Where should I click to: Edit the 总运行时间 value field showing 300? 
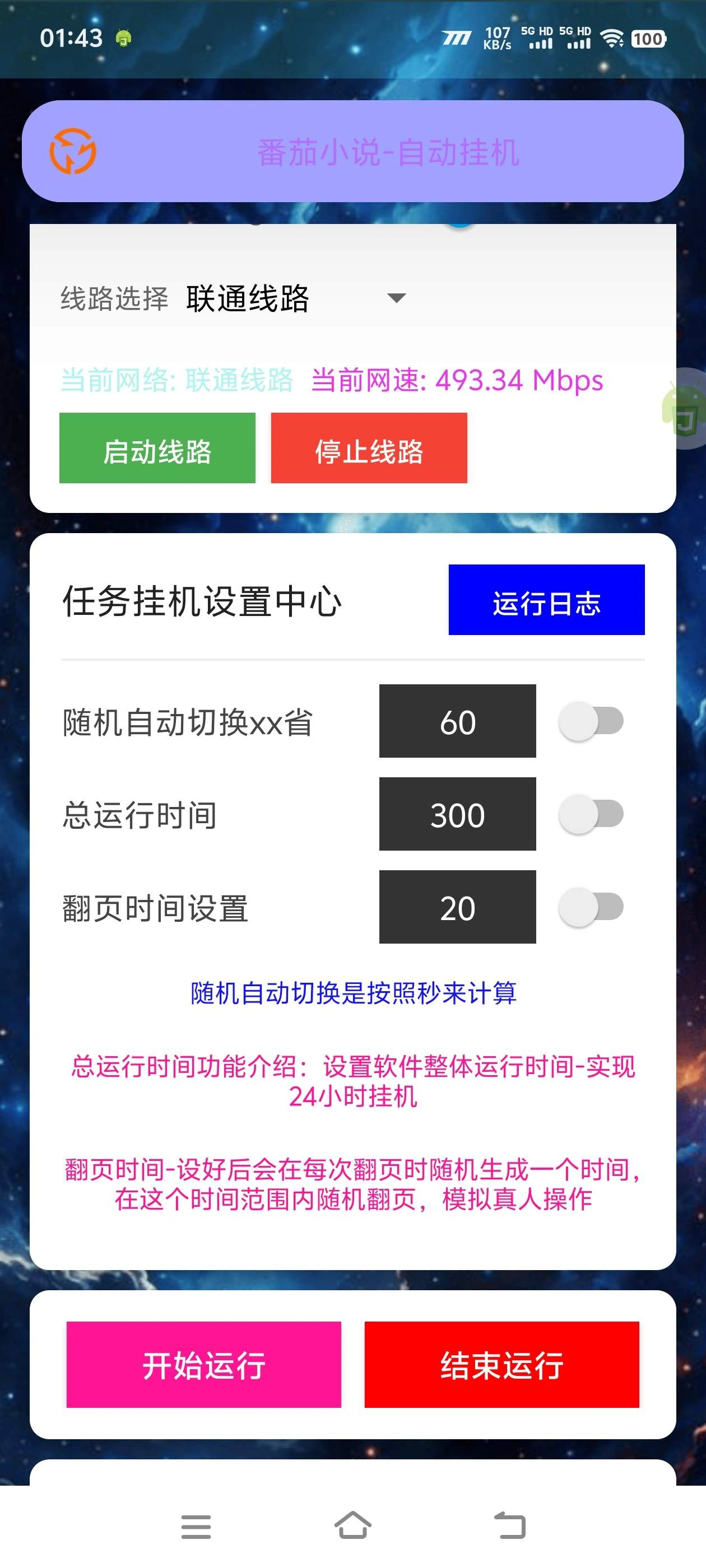pyautogui.click(x=457, y=814)
